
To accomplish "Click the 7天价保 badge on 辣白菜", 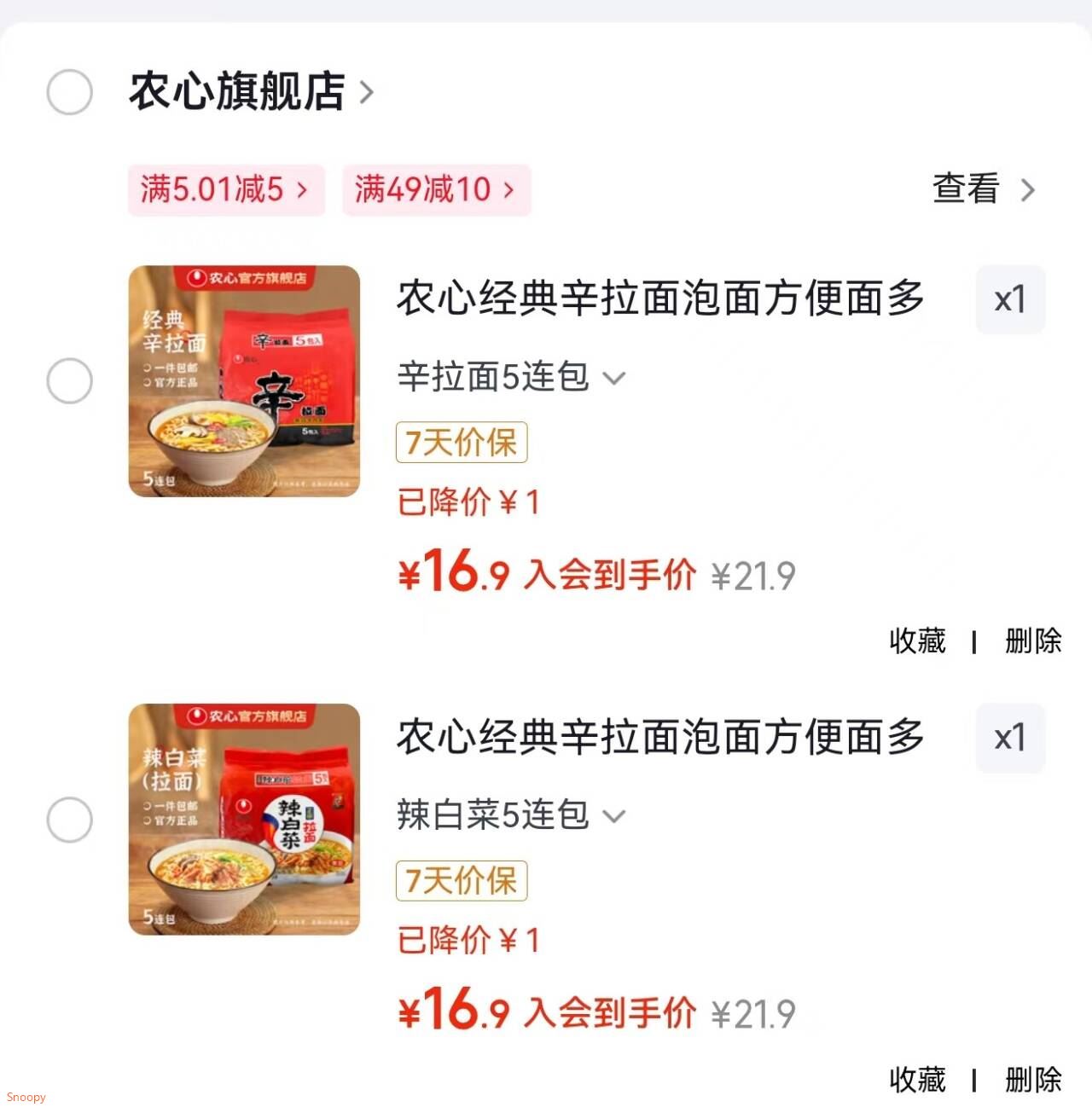I will pyautogui.click(x=461, y=882).
